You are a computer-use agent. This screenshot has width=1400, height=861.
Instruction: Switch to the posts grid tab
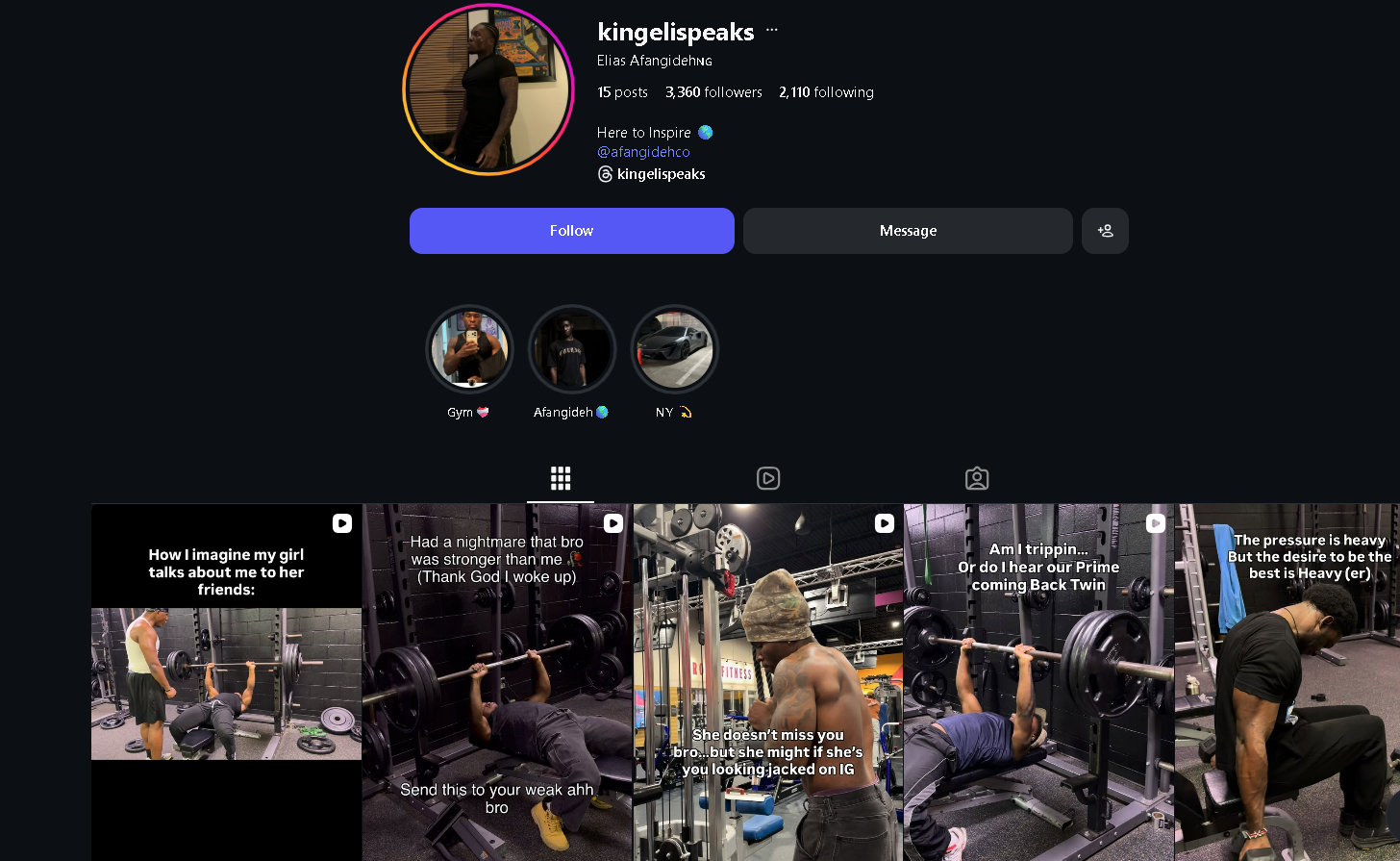coord(561,478)
